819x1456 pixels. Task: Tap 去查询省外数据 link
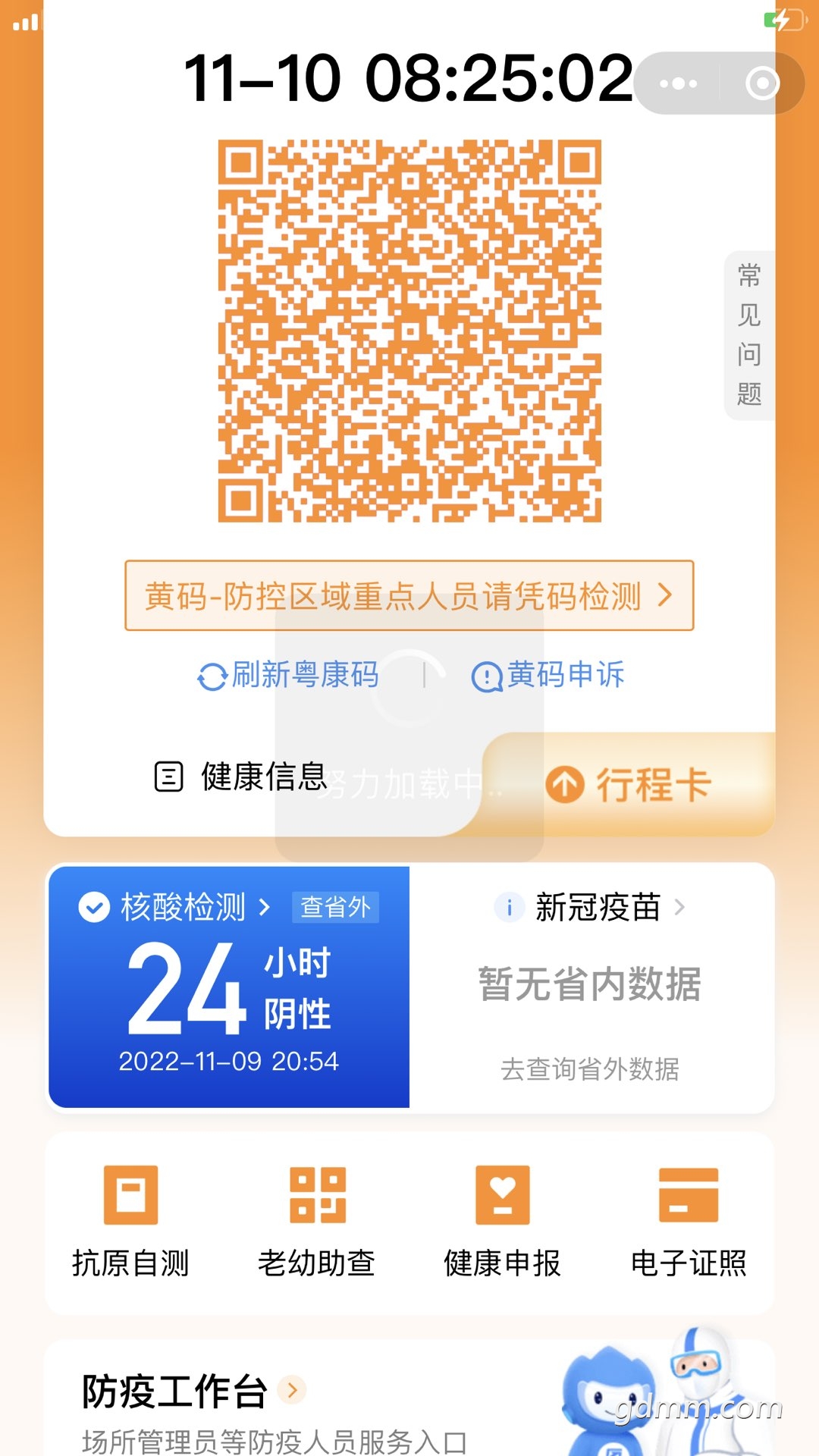click(590, 1069)
